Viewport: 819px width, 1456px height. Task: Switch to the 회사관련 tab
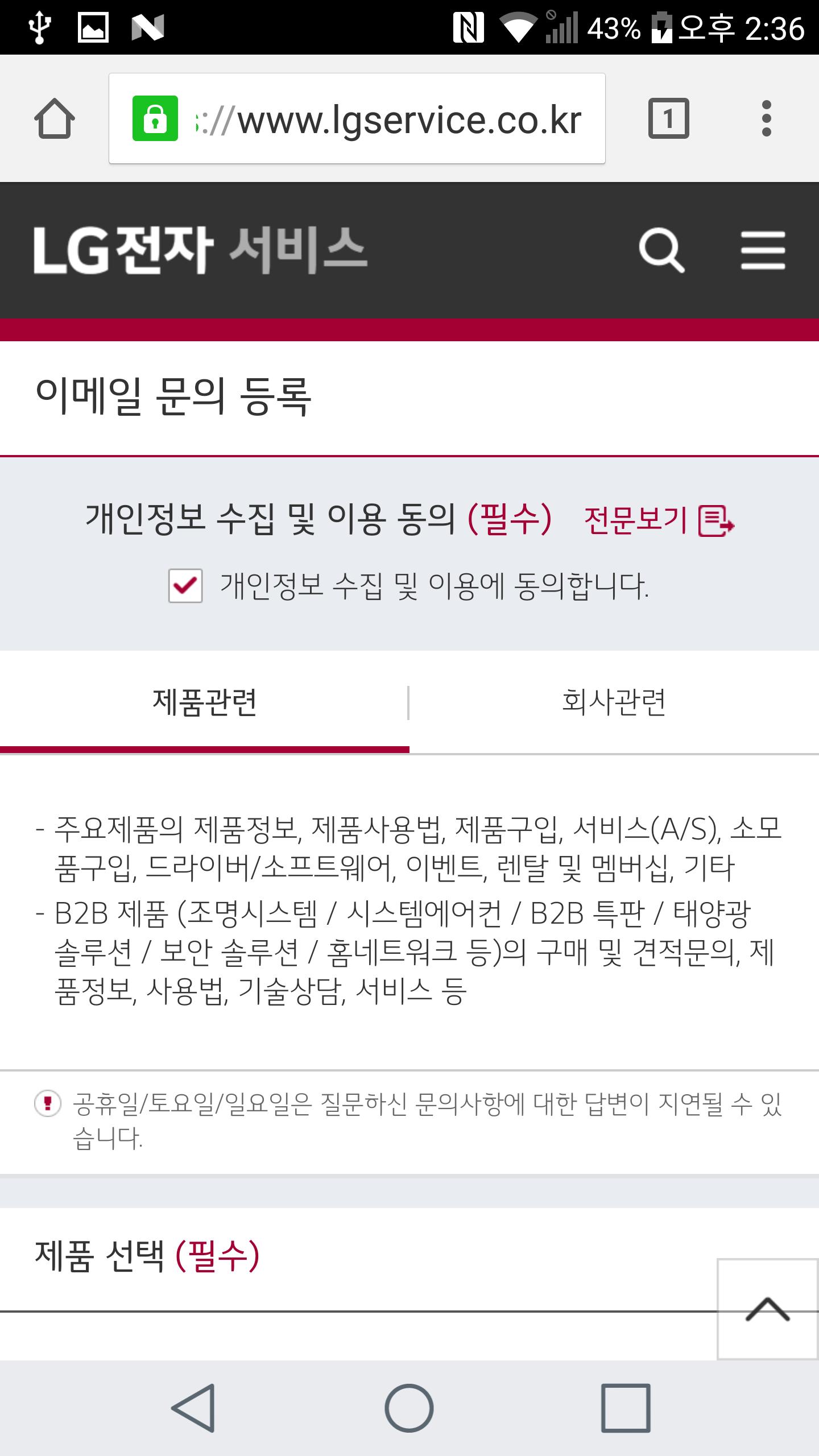614,703
